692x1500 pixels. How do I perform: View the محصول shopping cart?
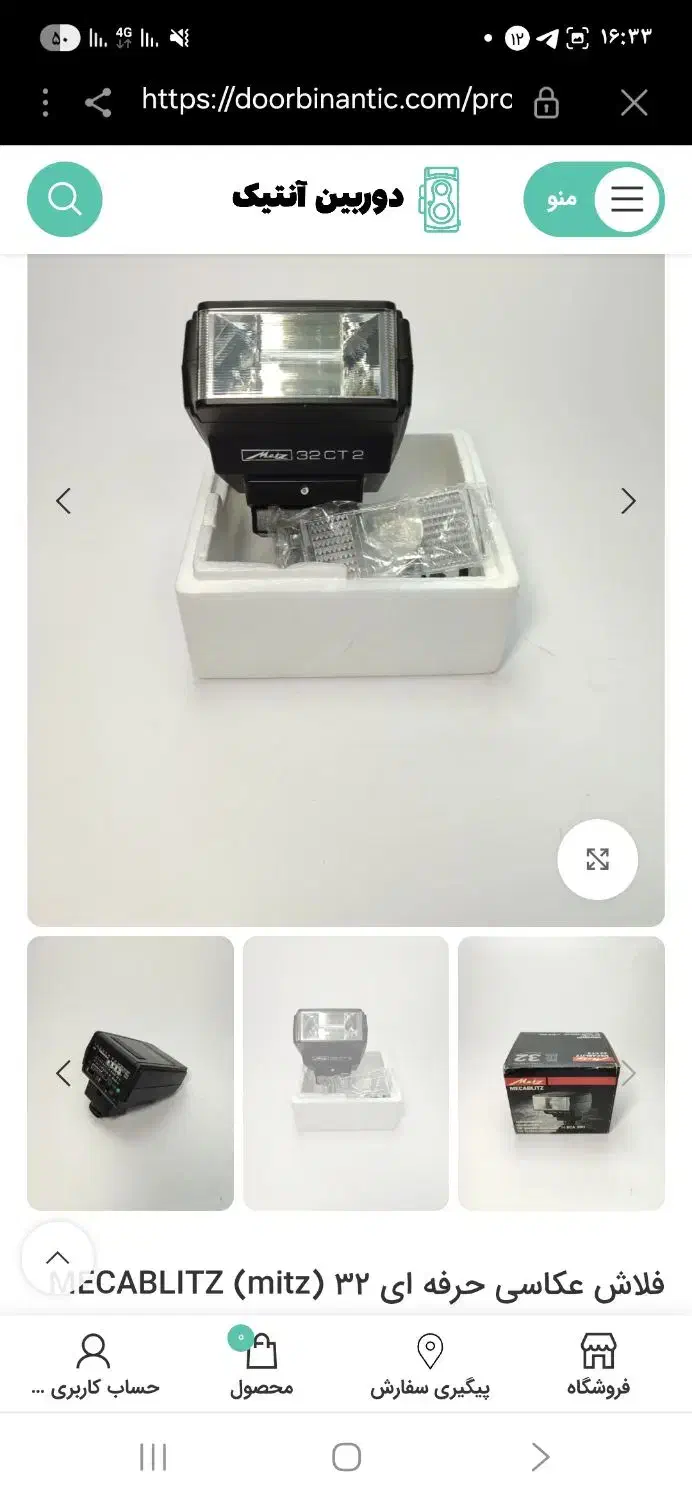coord(261,1365)
